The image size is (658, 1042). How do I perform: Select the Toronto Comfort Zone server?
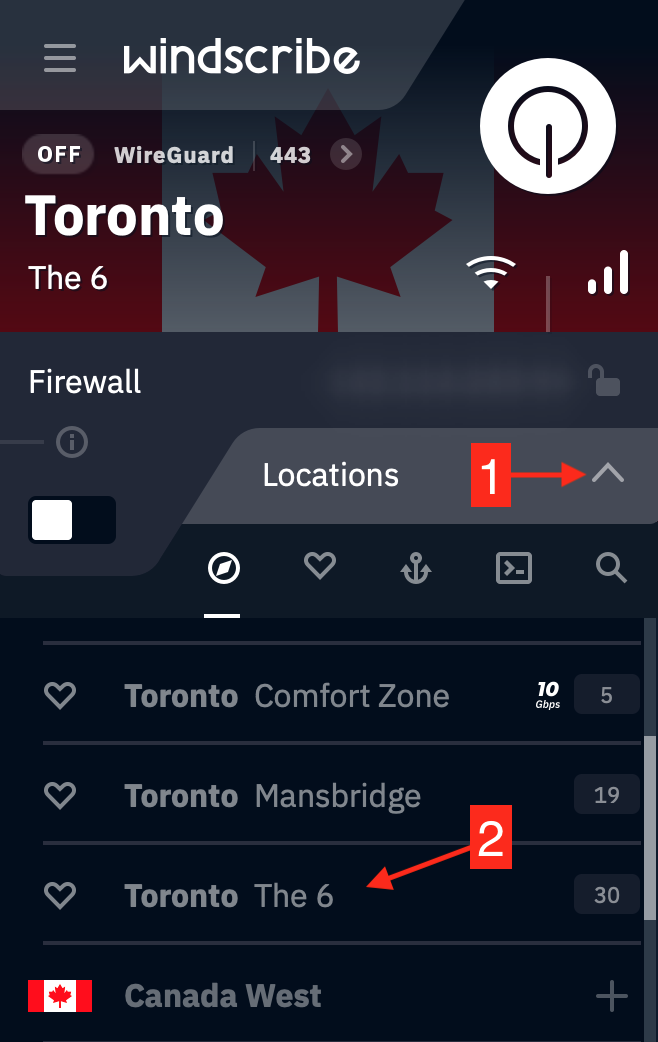[287, 696]
